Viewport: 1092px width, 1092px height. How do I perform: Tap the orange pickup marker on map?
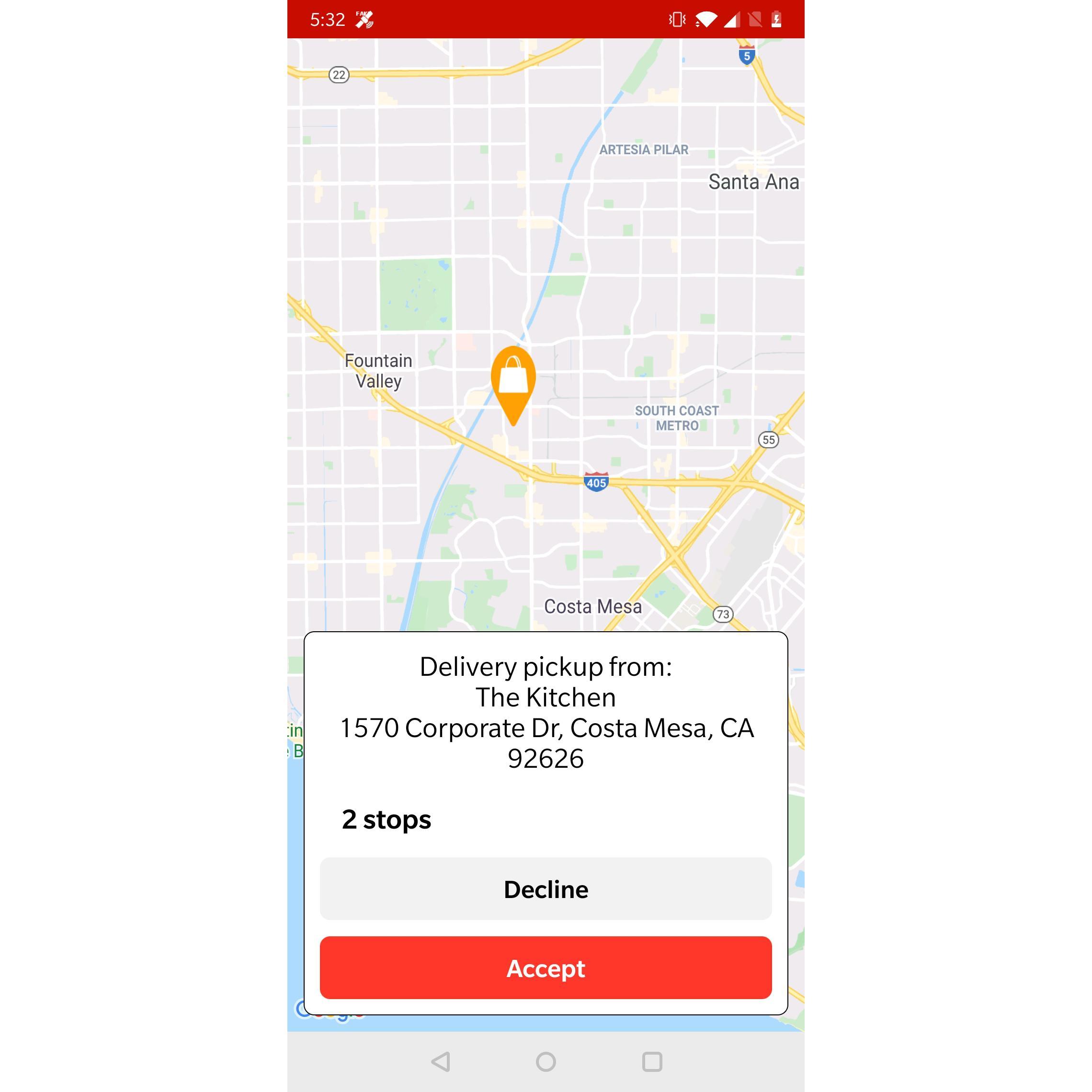coord(512,380)
